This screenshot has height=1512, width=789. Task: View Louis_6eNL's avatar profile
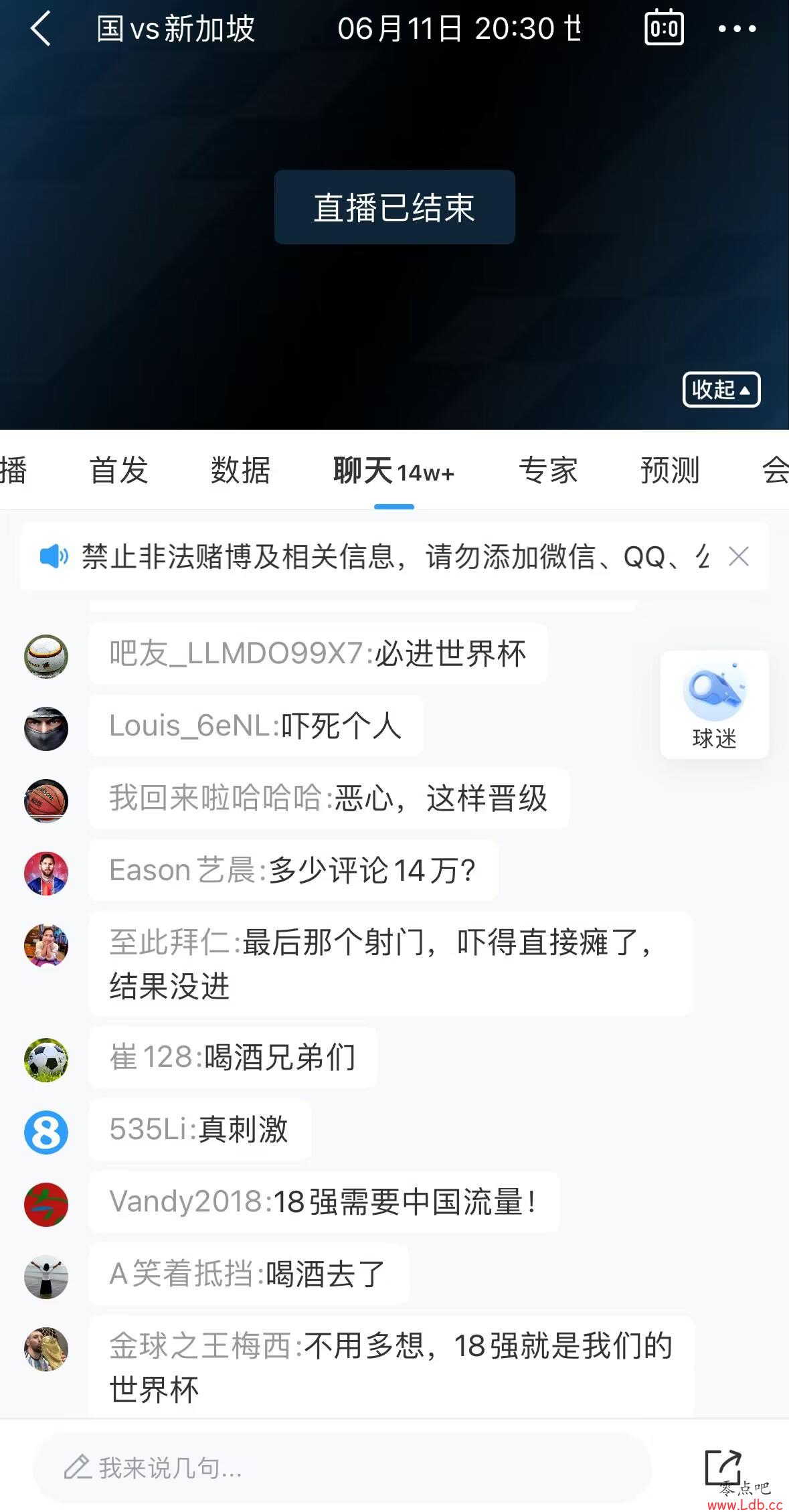pos(46,728)
